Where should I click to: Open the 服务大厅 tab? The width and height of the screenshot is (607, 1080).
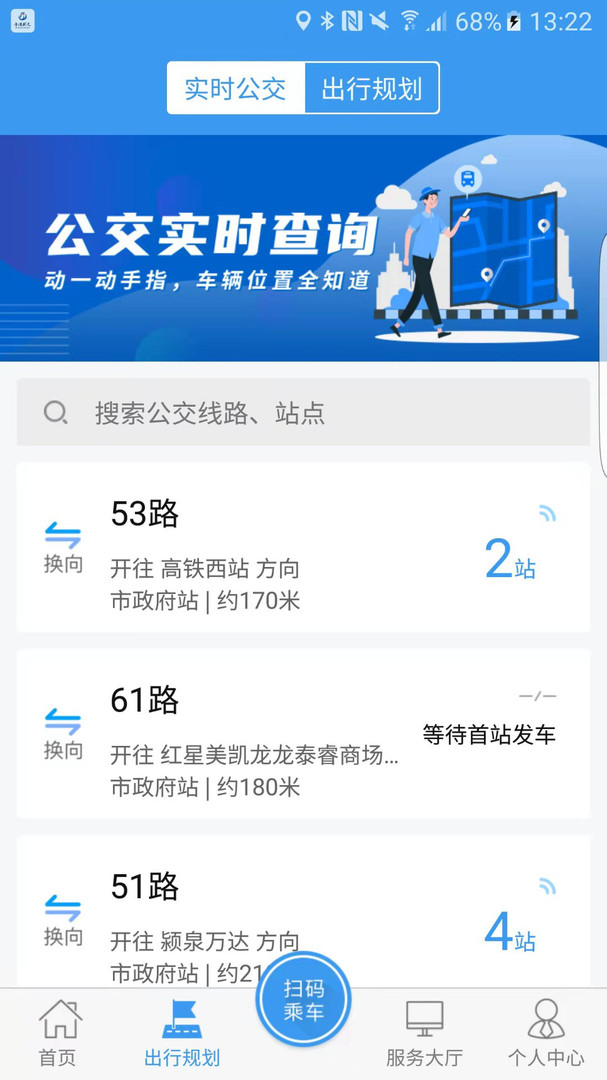click(424, 1033)
